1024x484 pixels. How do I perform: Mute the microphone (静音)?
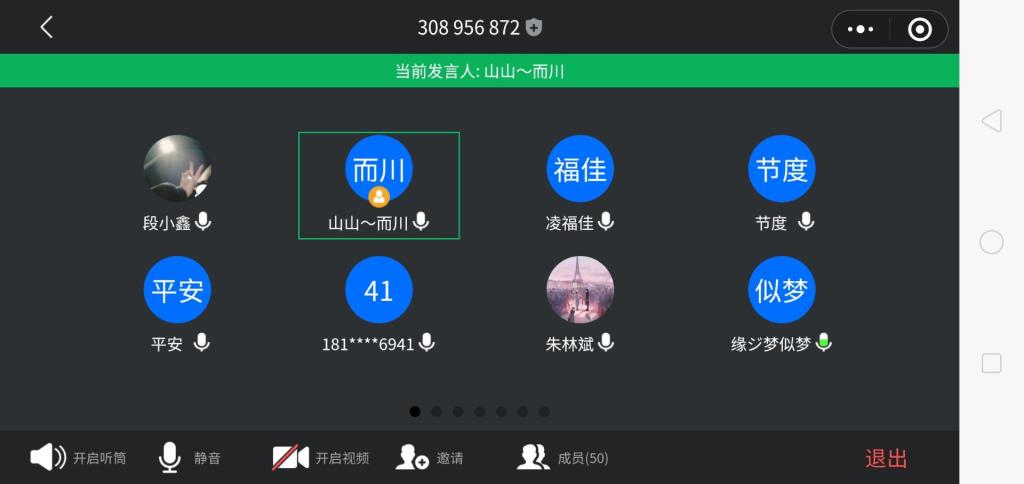pos(189,458)
